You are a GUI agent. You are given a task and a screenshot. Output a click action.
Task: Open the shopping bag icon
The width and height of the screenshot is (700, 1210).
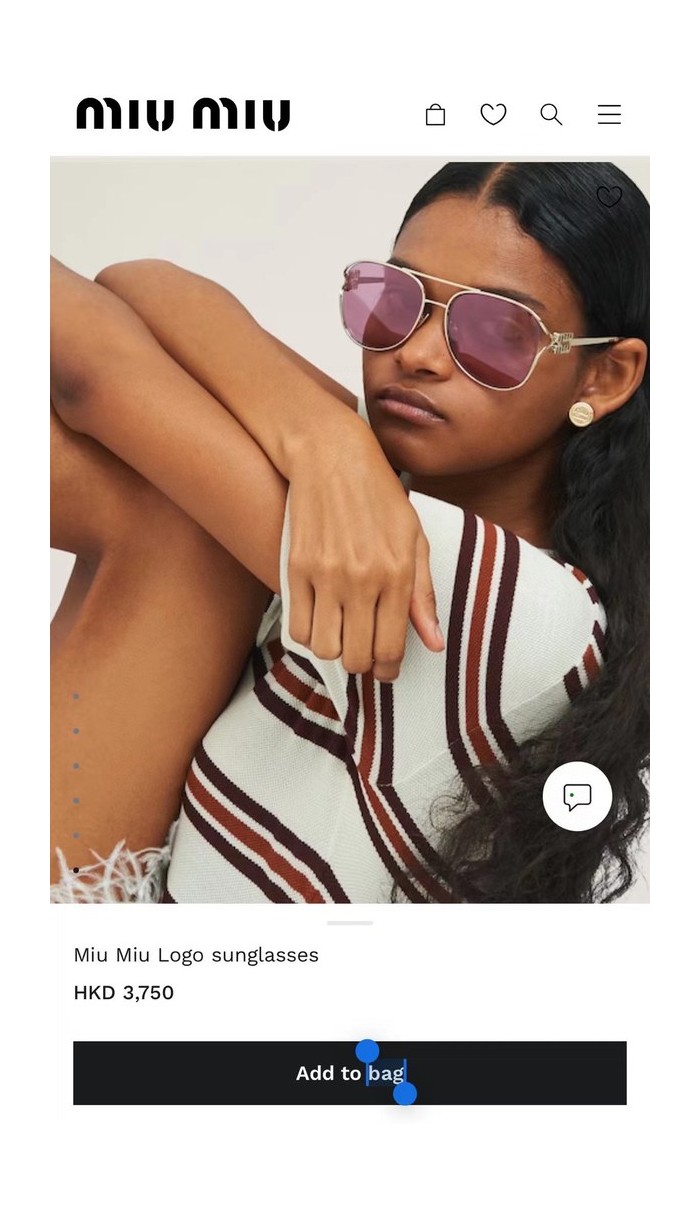point(435,115)
